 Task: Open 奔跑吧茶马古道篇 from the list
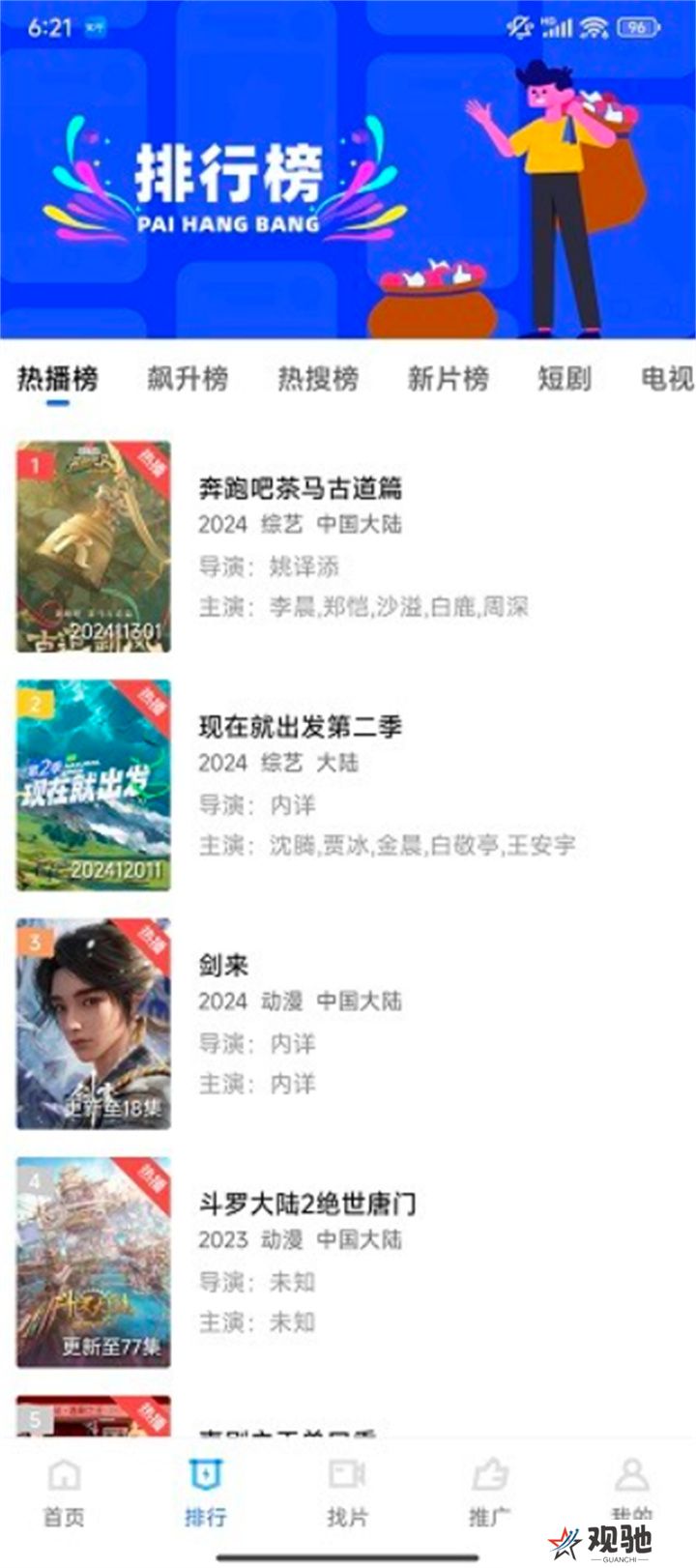300,488
